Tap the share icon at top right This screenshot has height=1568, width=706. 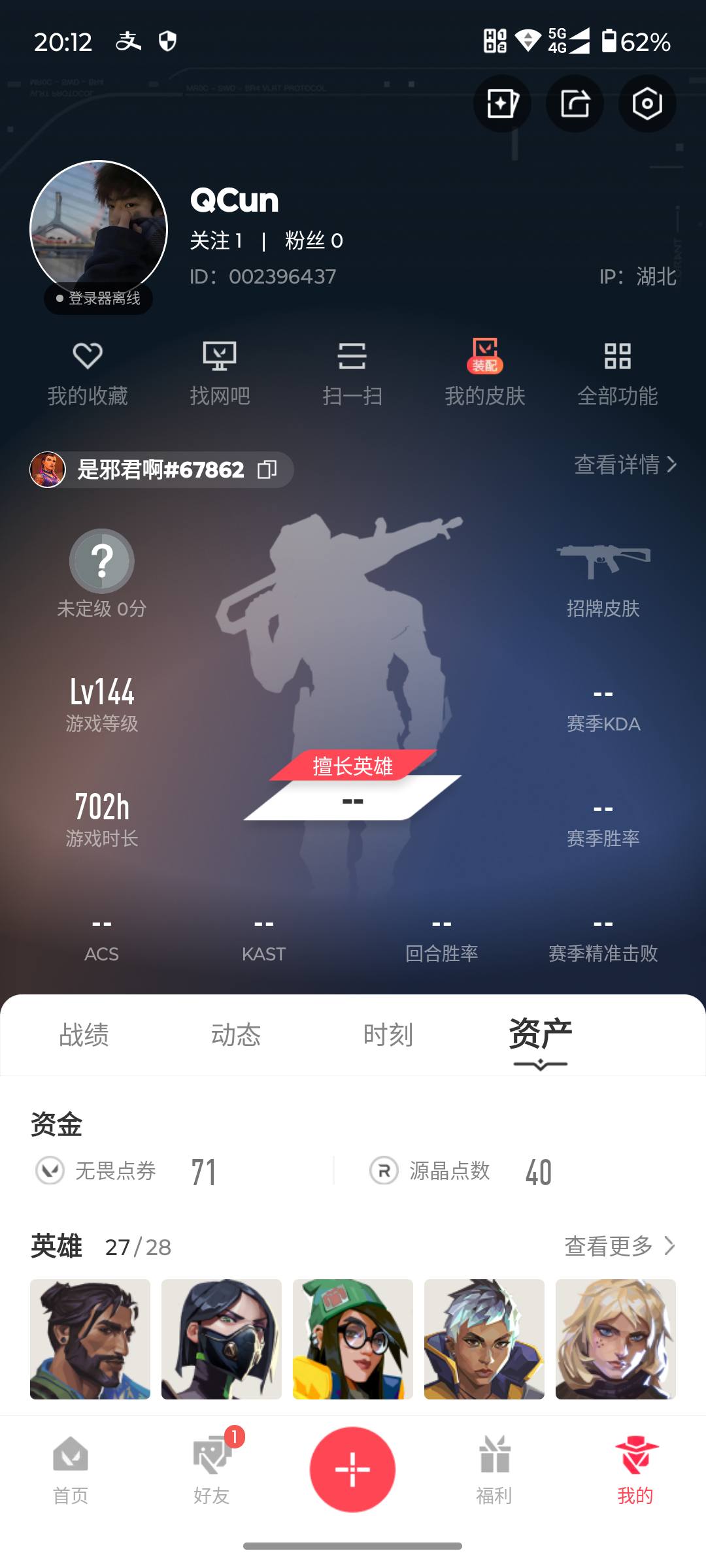point(574,103)
